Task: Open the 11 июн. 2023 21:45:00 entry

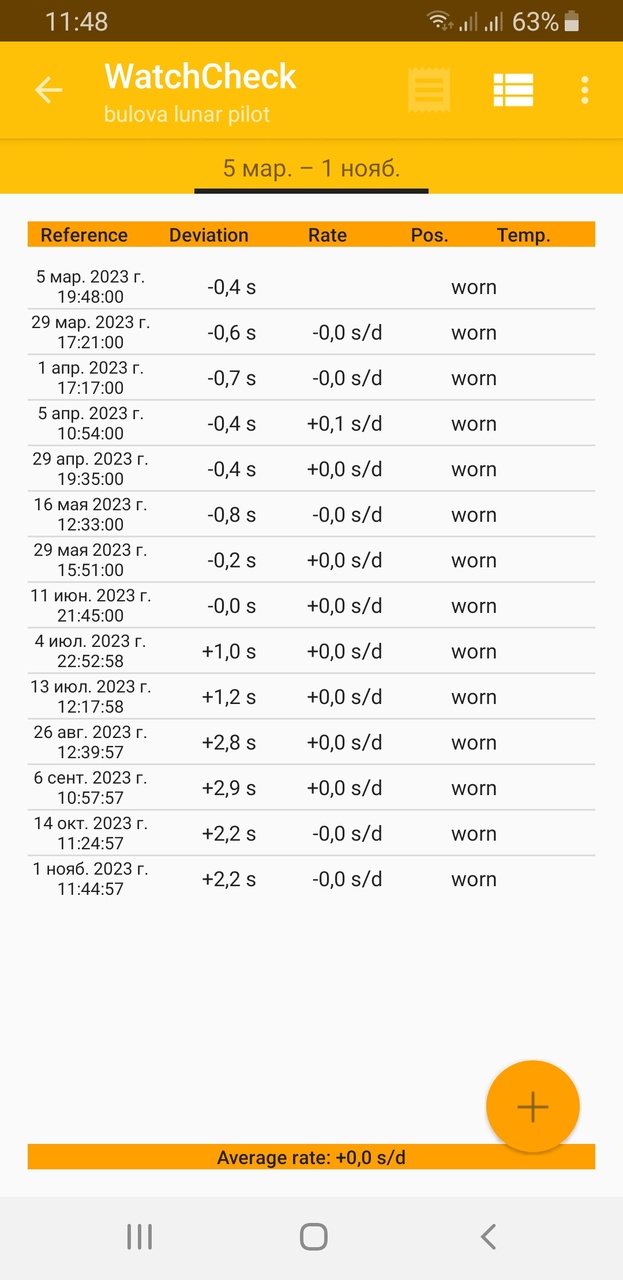Action: click(x=310, y=606)
